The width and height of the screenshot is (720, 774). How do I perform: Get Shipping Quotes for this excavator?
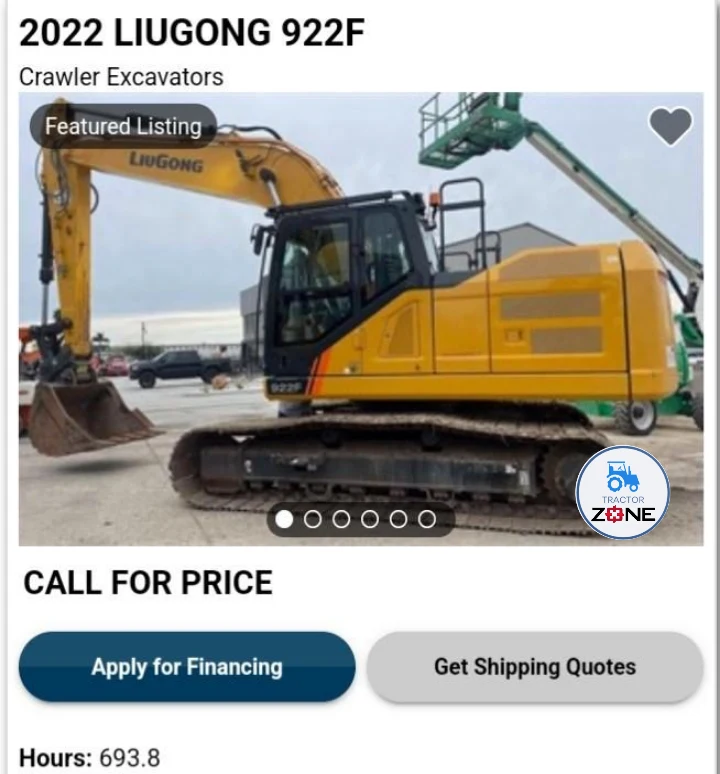(x=535, y=667)
